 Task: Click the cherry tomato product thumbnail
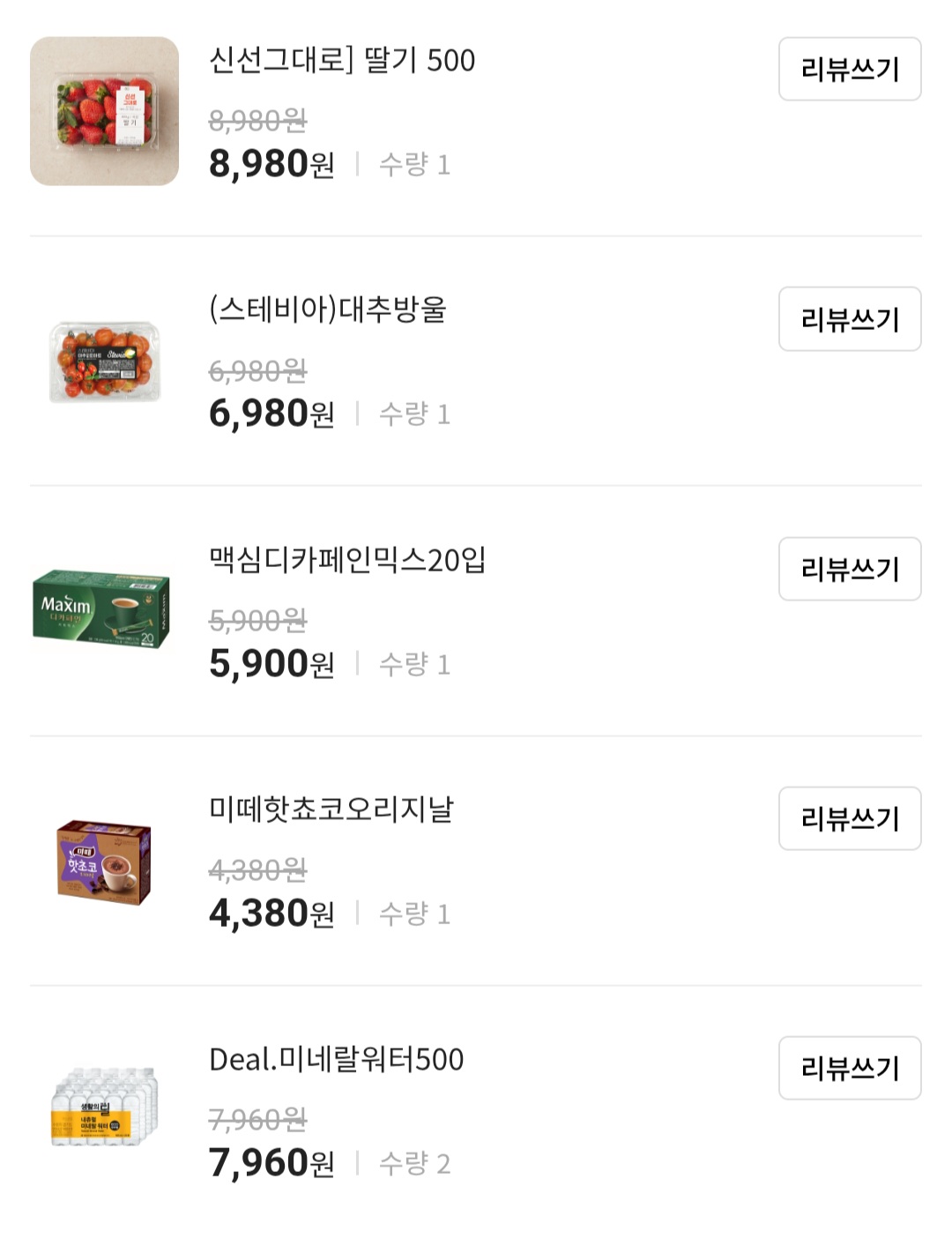[x=106, y=353]
